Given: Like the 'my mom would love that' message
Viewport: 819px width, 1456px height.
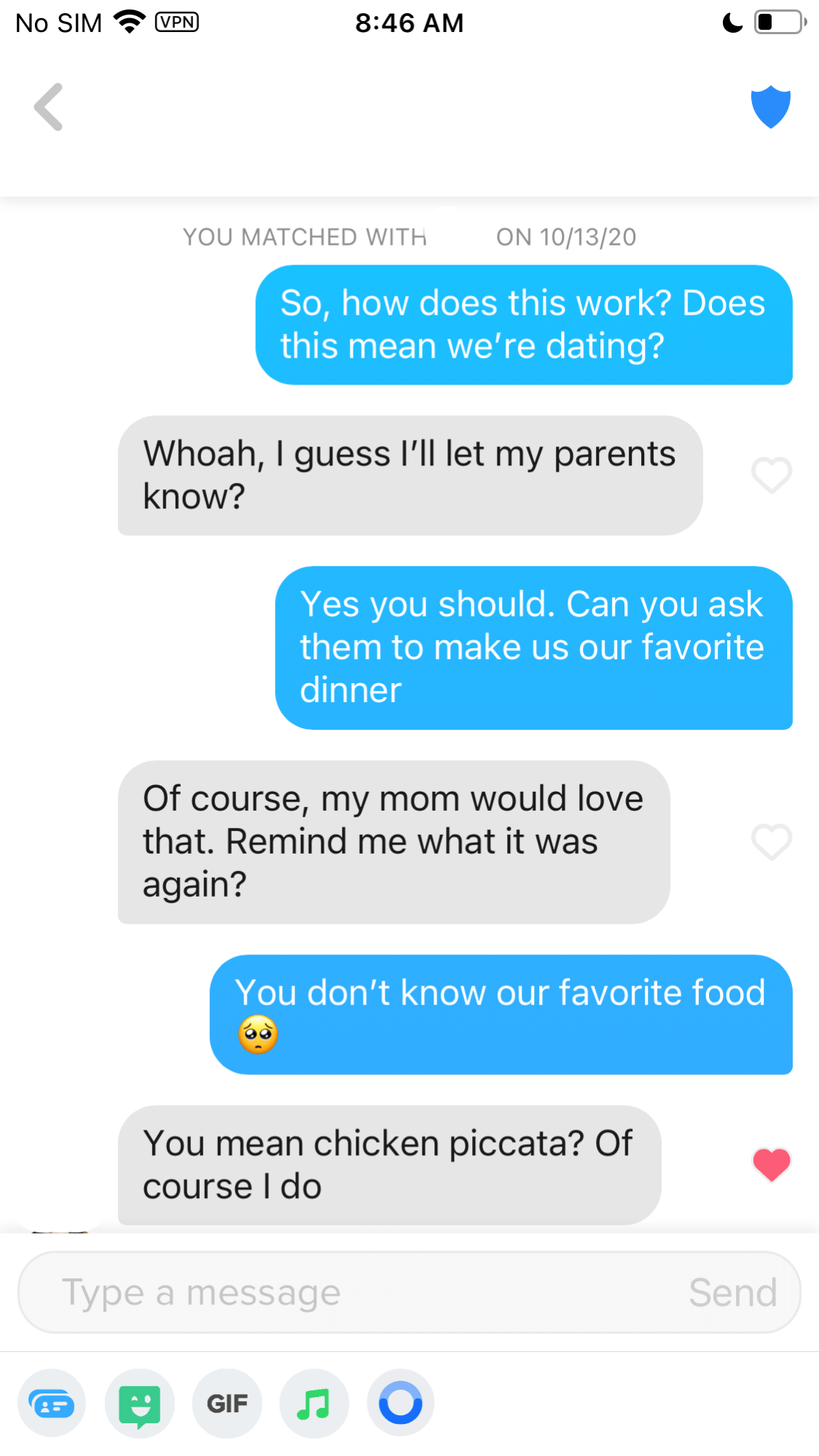Looking at the screenshot, I should [x=771, y=842].
